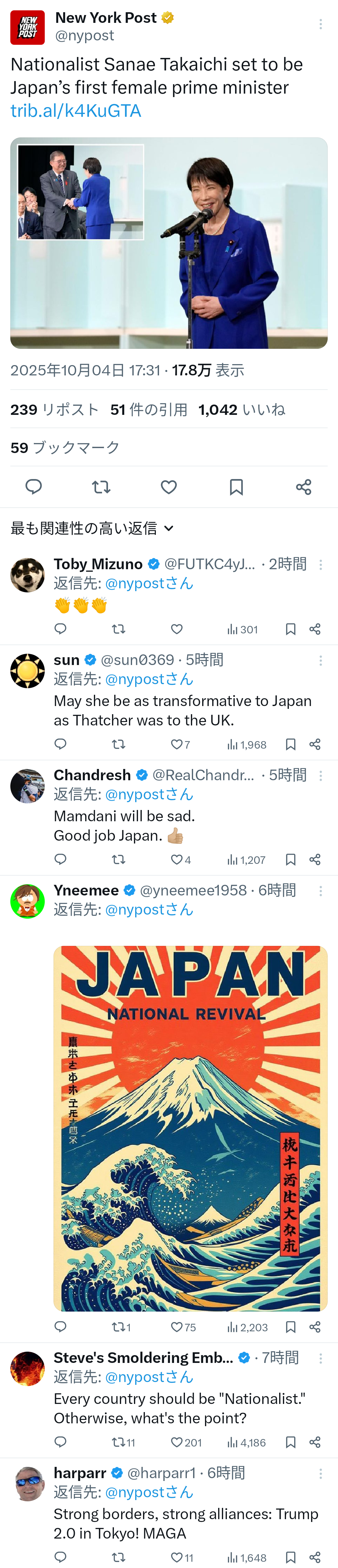This screenshot has width=338, height=1568.
Task: Bookmark the New York Post tweet
Action: click(x=237, y=486)
